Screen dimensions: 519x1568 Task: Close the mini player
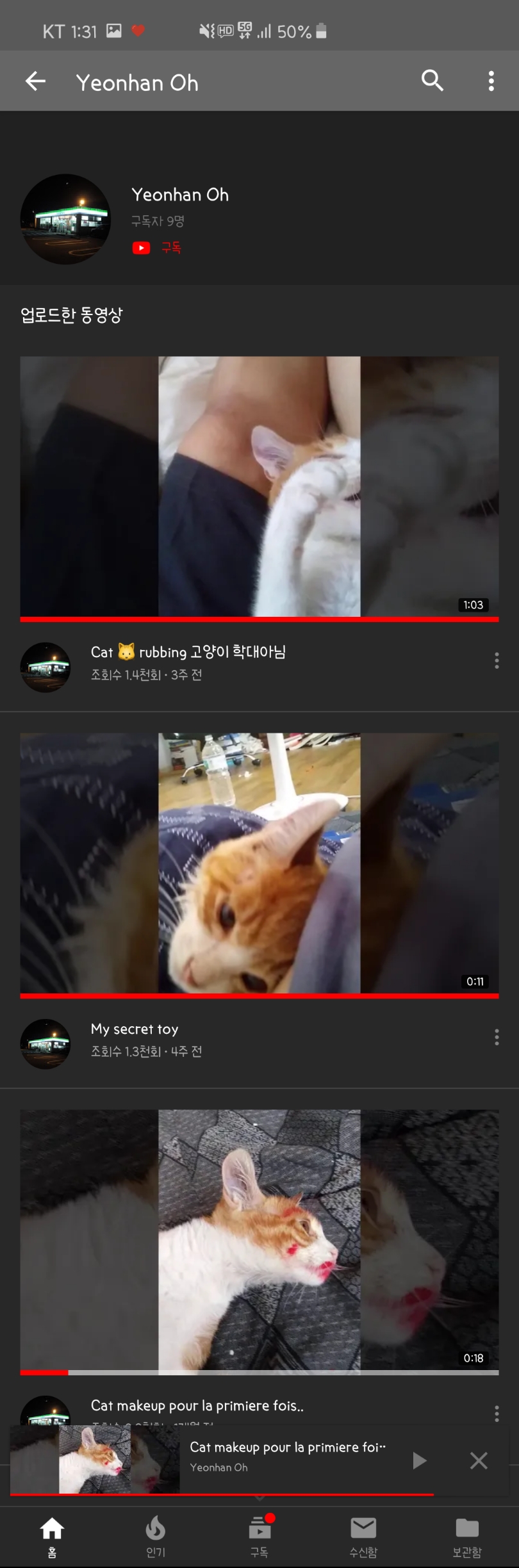click(x=479, y=1460)
